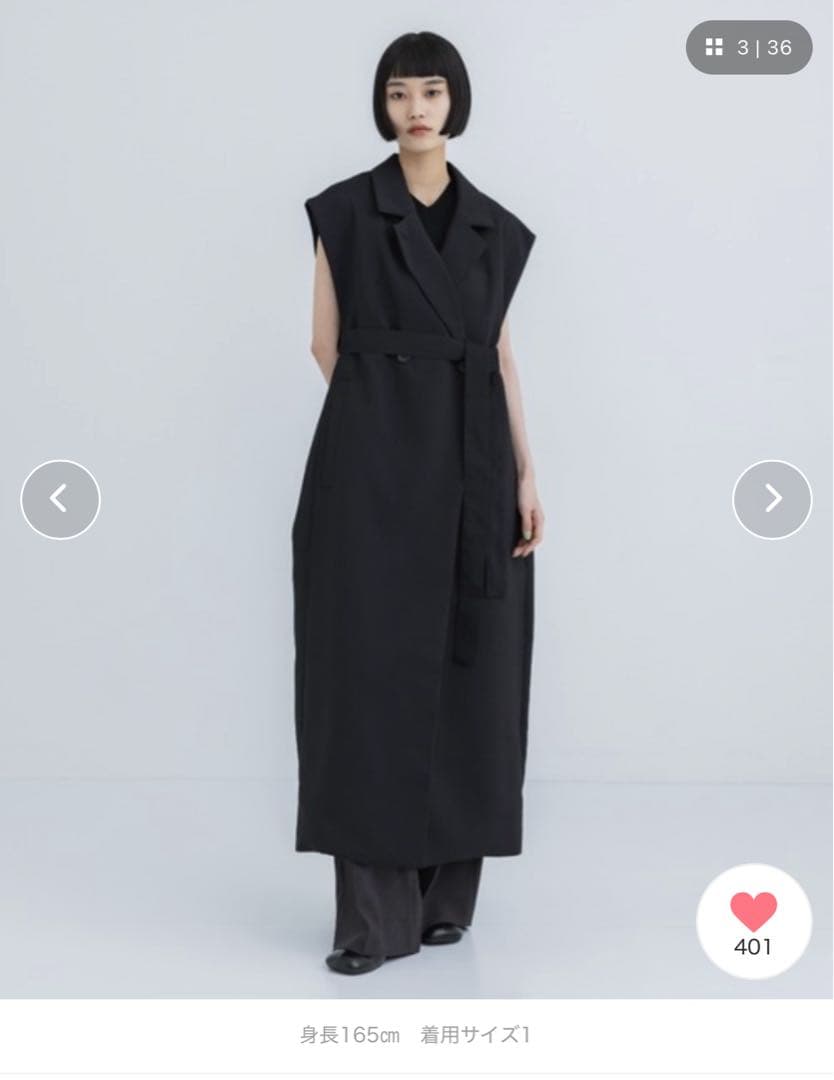Image resolution: width=834 pixels, height=1080 pixels.
Task: Go to the previous product photo
Action: coord(60,499)
